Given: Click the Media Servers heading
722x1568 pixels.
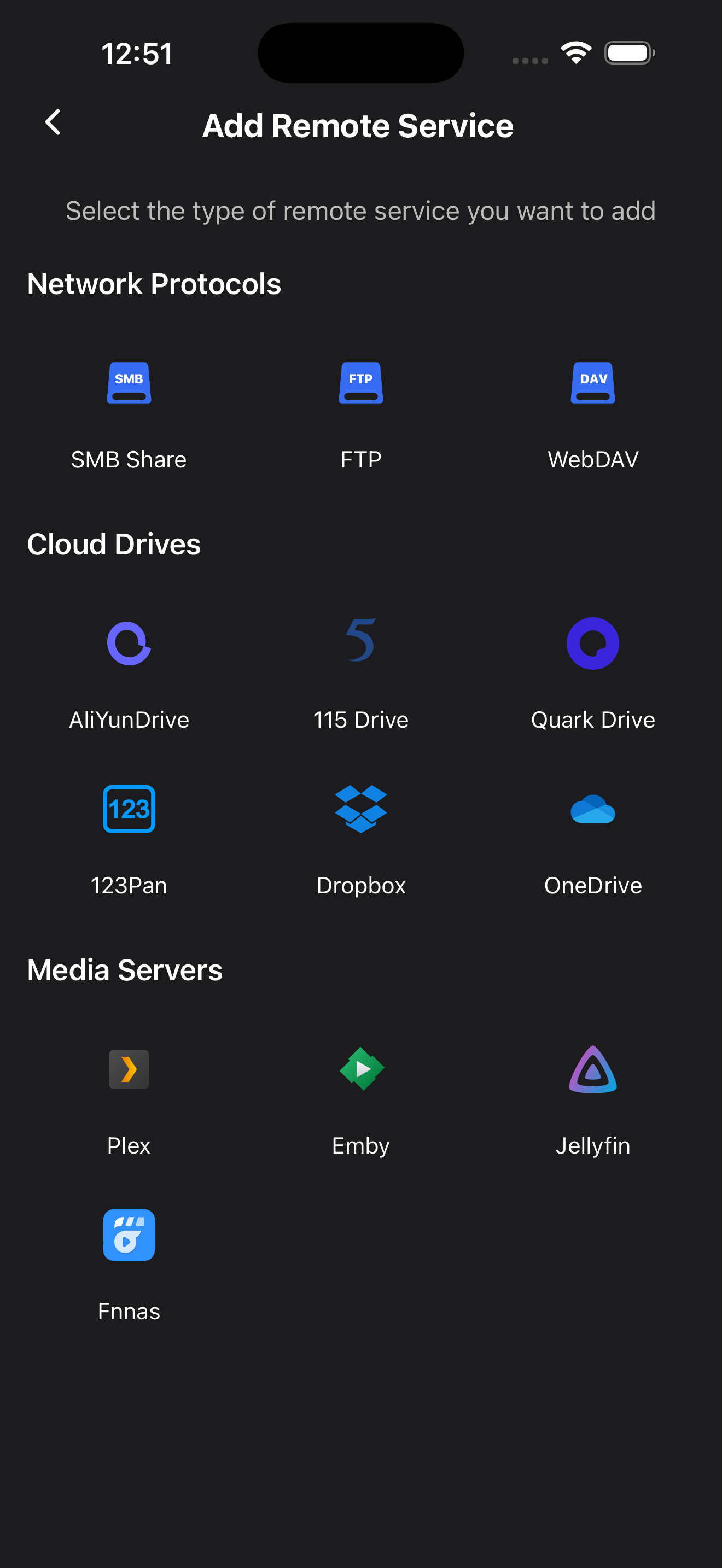Looking at the screenshot, I should pyautogui.click(x=124, y=970).
